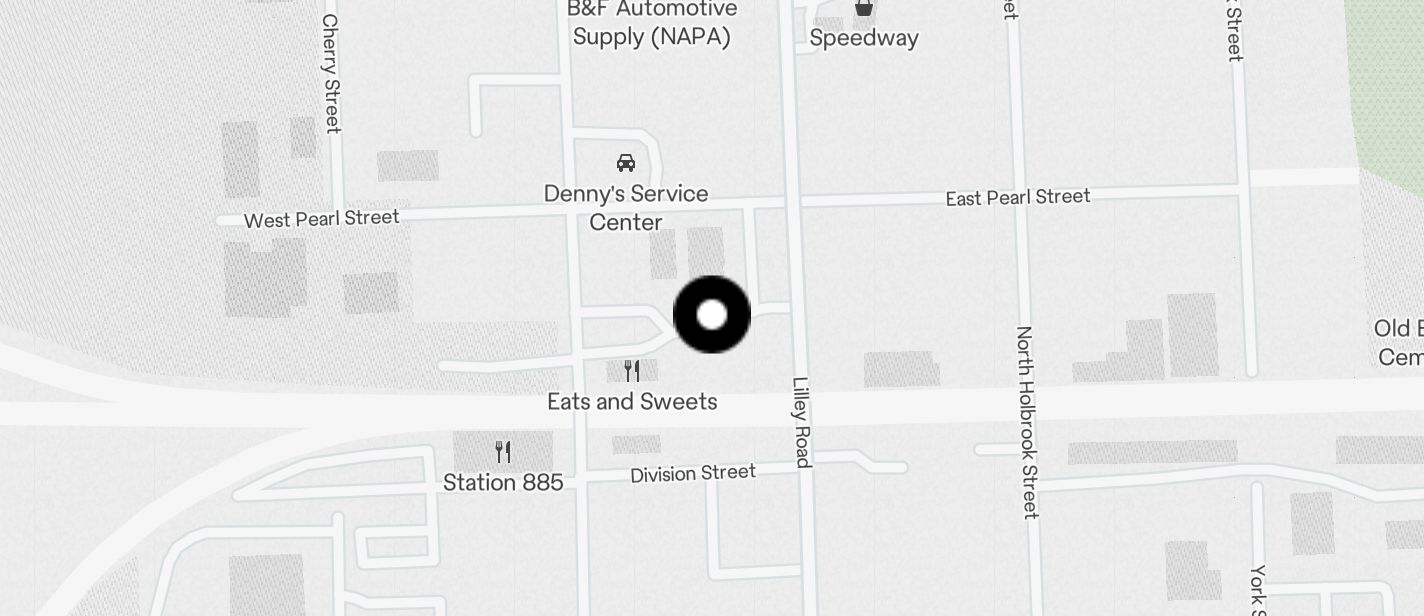Select the Station 885 restaurant marker
Viewport: 1424px width, 616px height.
coord(503,452)
